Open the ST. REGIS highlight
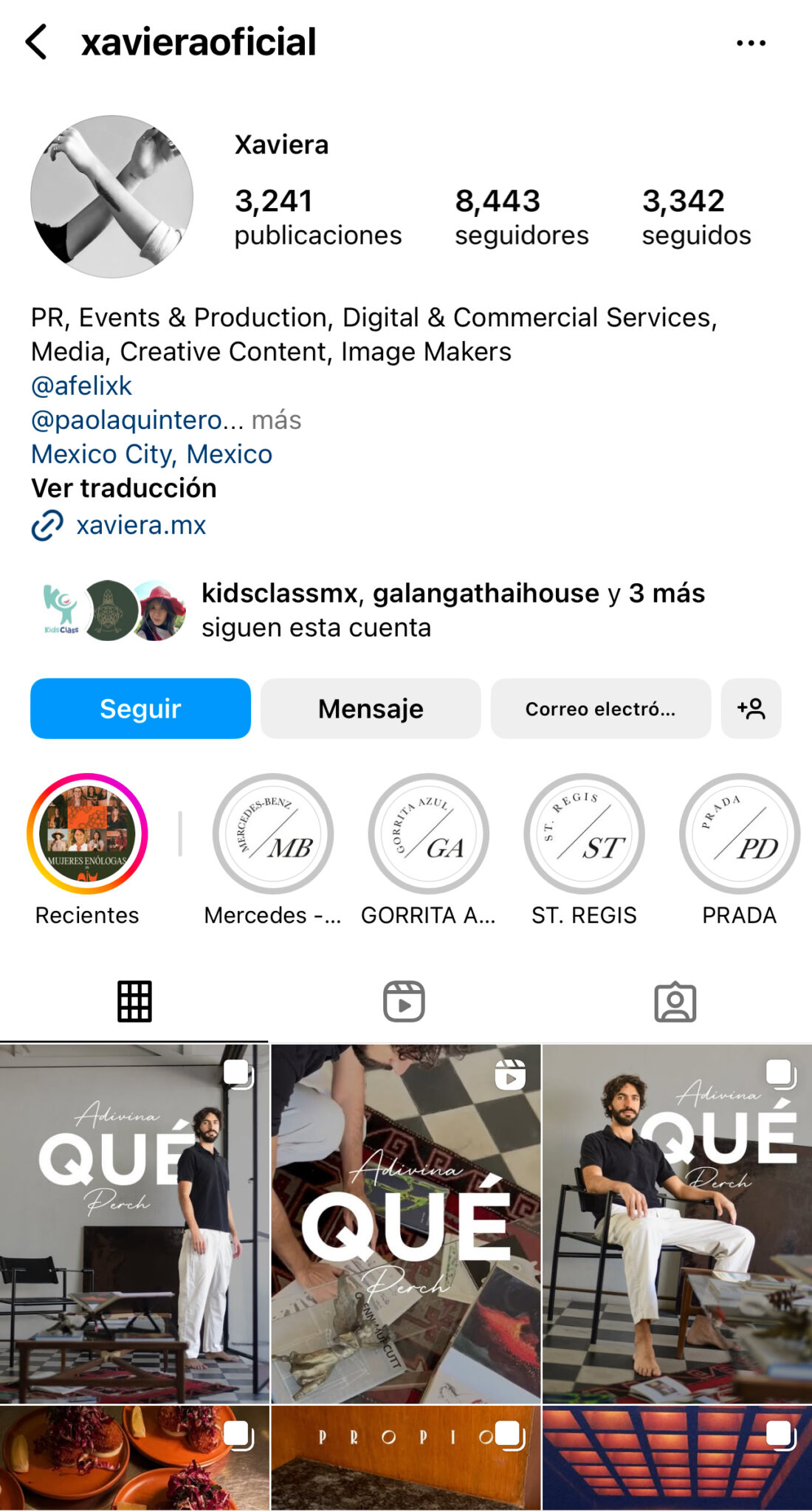The height and width of the screenshot is (1512, 812). pos(584,833)
